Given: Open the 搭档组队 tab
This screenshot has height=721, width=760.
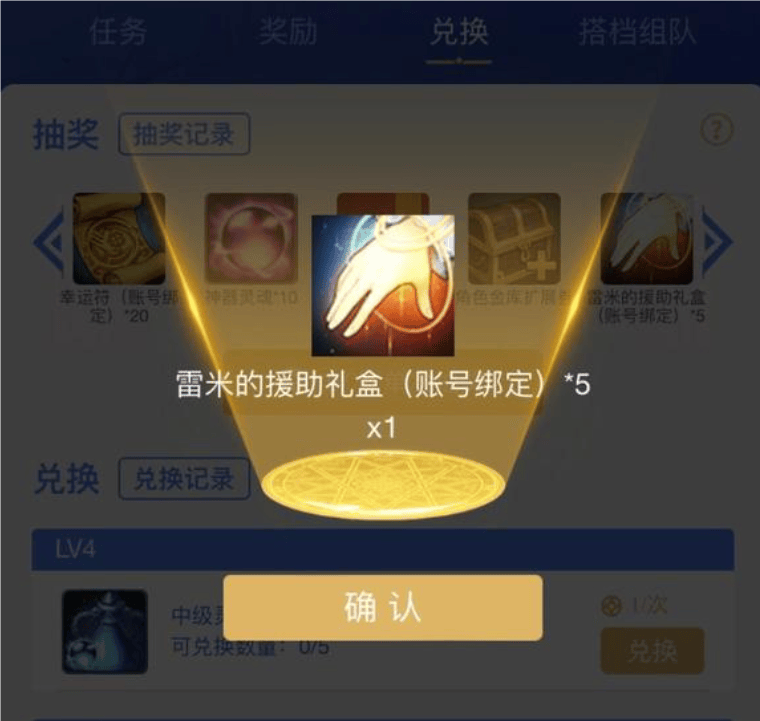Looking at the screenshot, I should pos(637,32).
